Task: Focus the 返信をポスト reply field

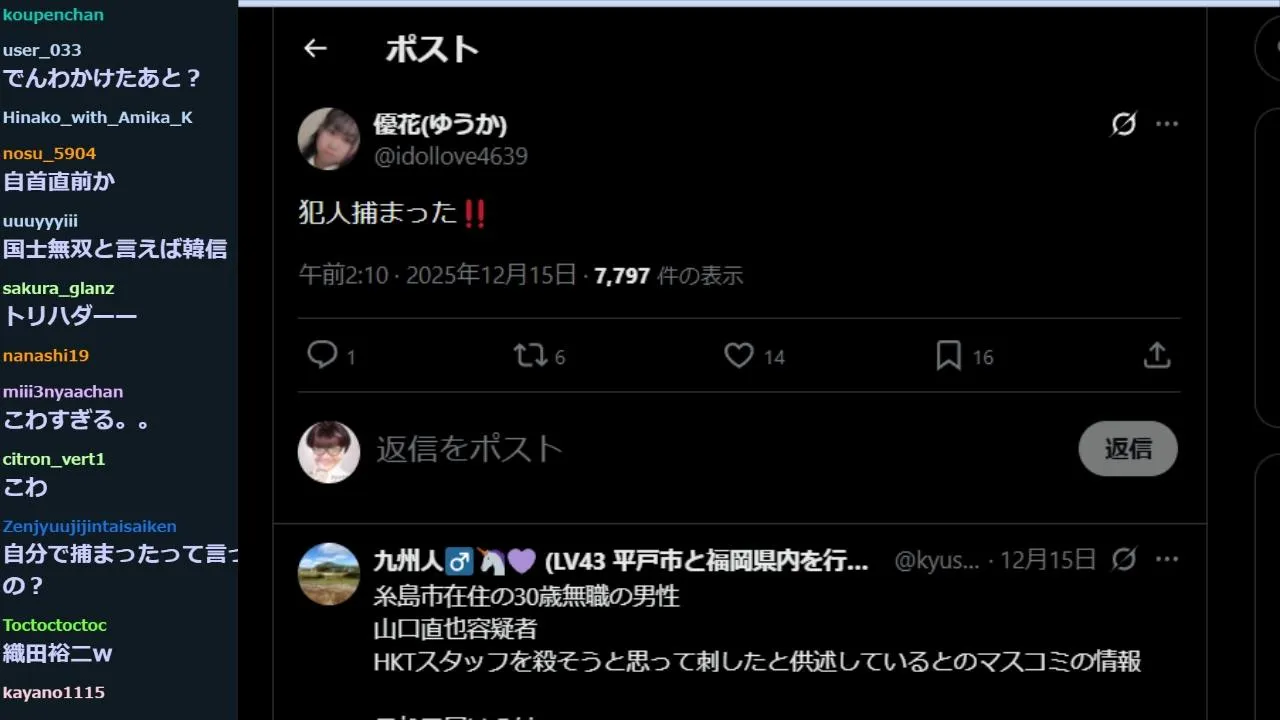Action: click(x=700, y=449)
